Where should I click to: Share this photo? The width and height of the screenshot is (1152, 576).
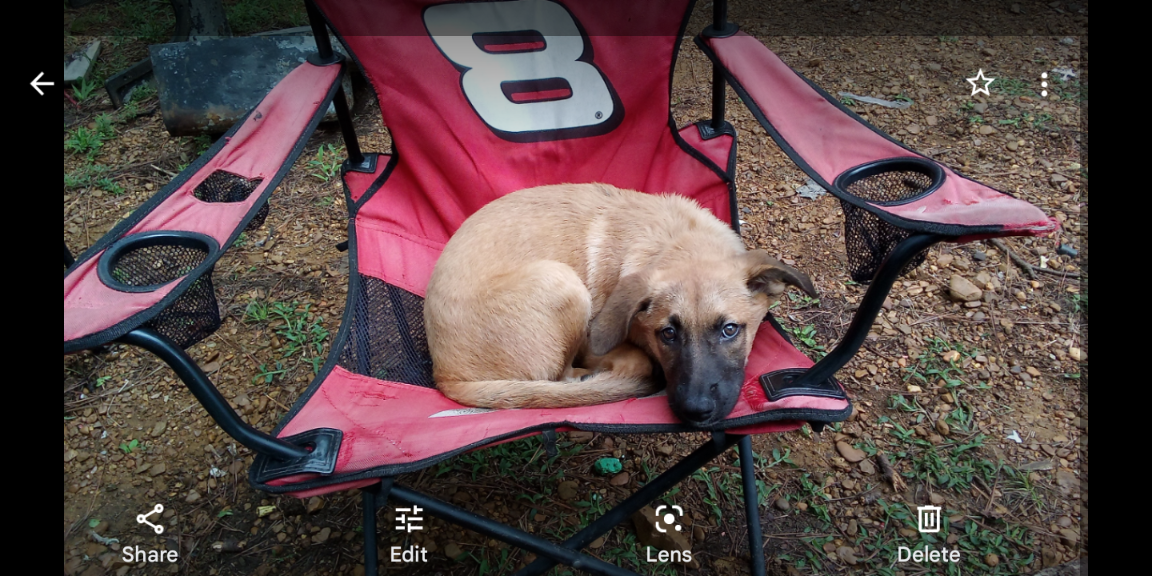150,532
